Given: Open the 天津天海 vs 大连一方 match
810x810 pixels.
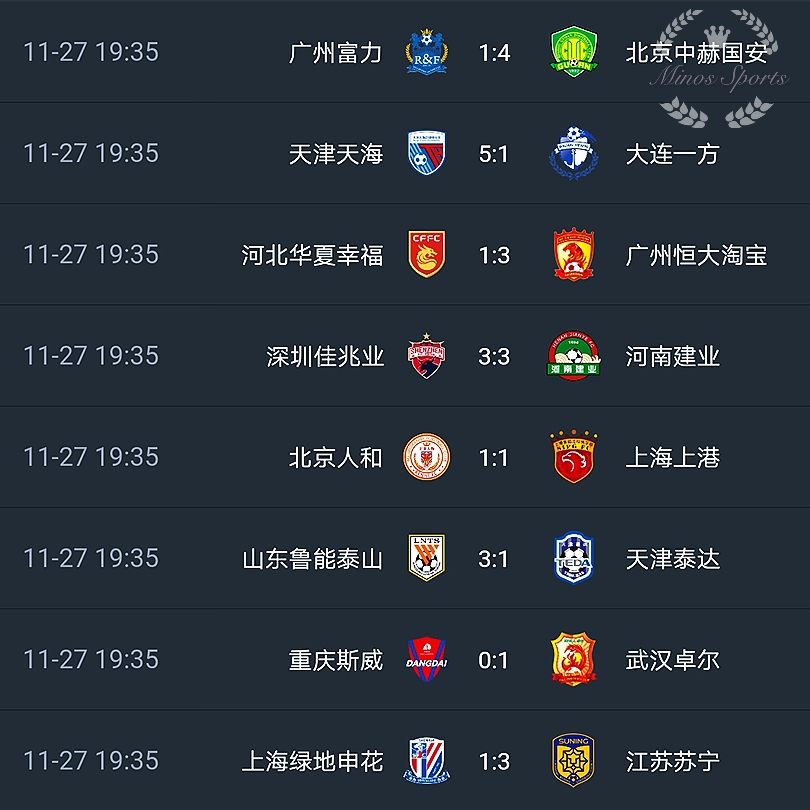Looking at the screenshot, I should click(494, 154).
